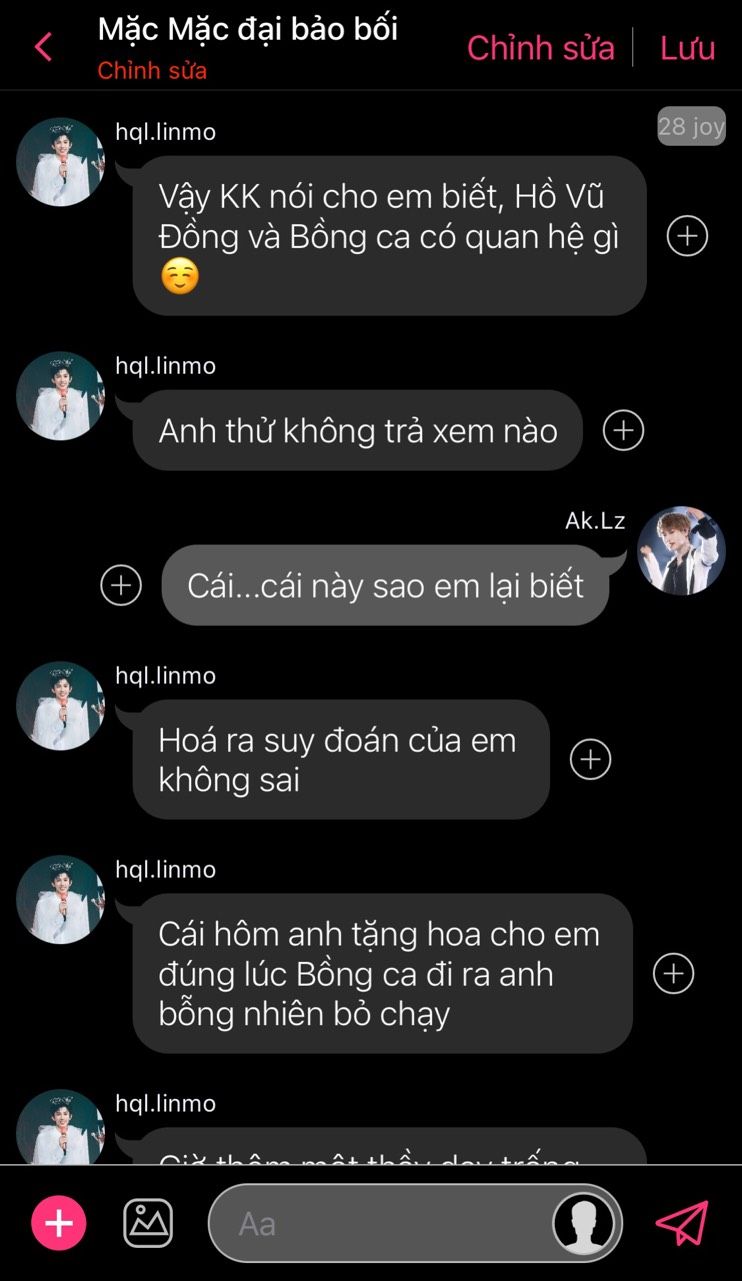Tap plus beside 'Anh thử không trả xem nào'

623,430
